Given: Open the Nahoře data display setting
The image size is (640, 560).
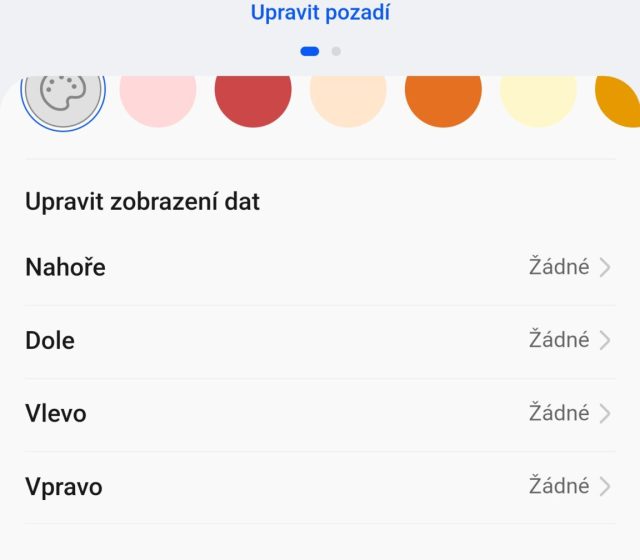Looking at the screenshot, I should click(x=320, y=267).
